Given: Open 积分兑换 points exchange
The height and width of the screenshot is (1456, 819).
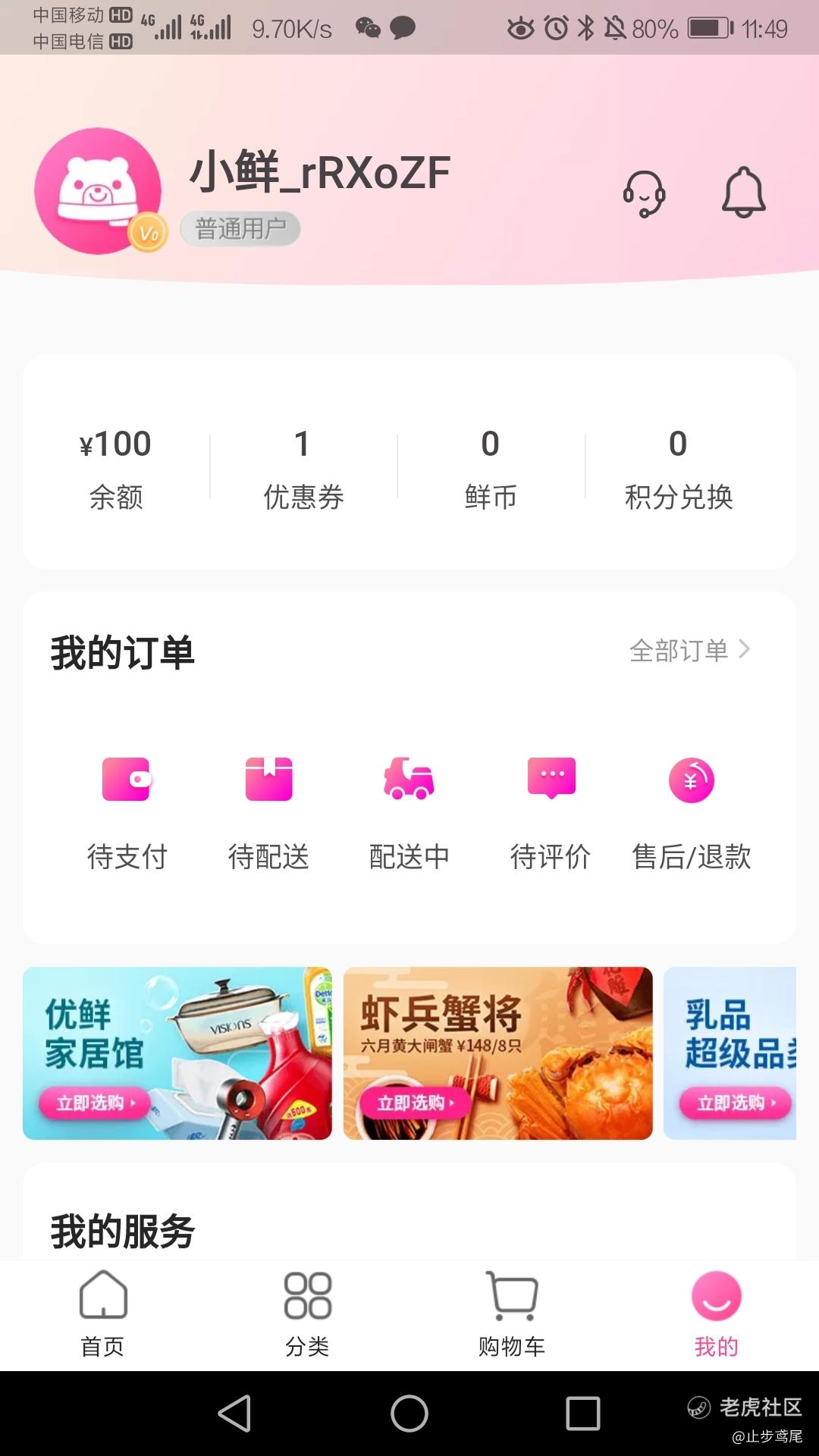Looking at the screenshot, I should [678, 467].
